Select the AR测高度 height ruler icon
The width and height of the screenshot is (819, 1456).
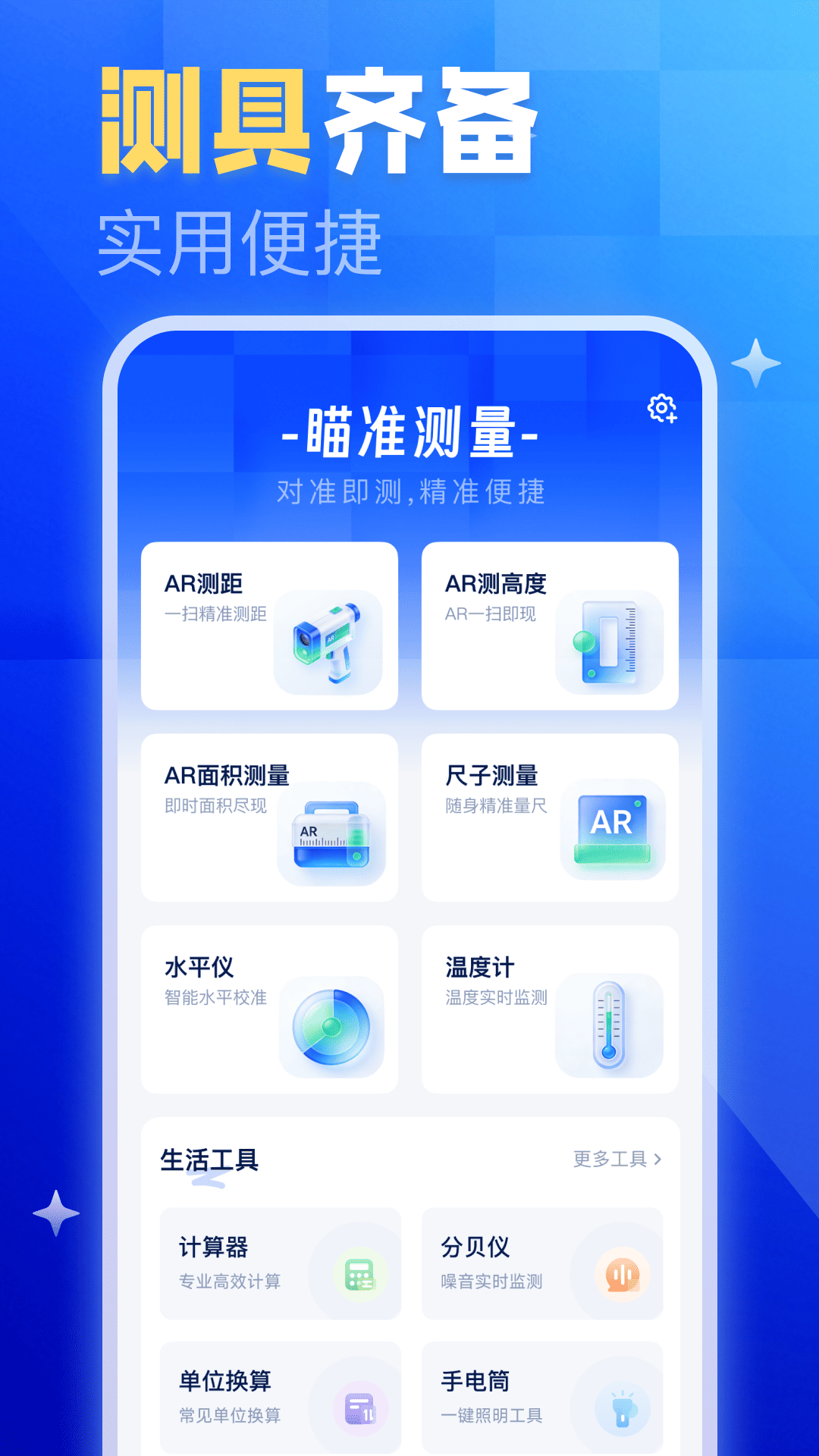(x=610, y=645)
